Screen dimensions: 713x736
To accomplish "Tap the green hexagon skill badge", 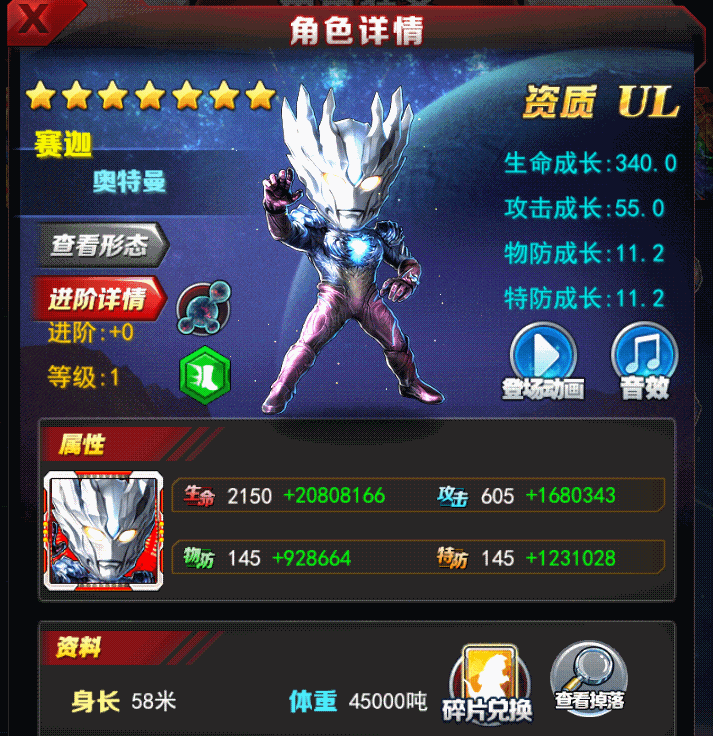I will point(205,375).
